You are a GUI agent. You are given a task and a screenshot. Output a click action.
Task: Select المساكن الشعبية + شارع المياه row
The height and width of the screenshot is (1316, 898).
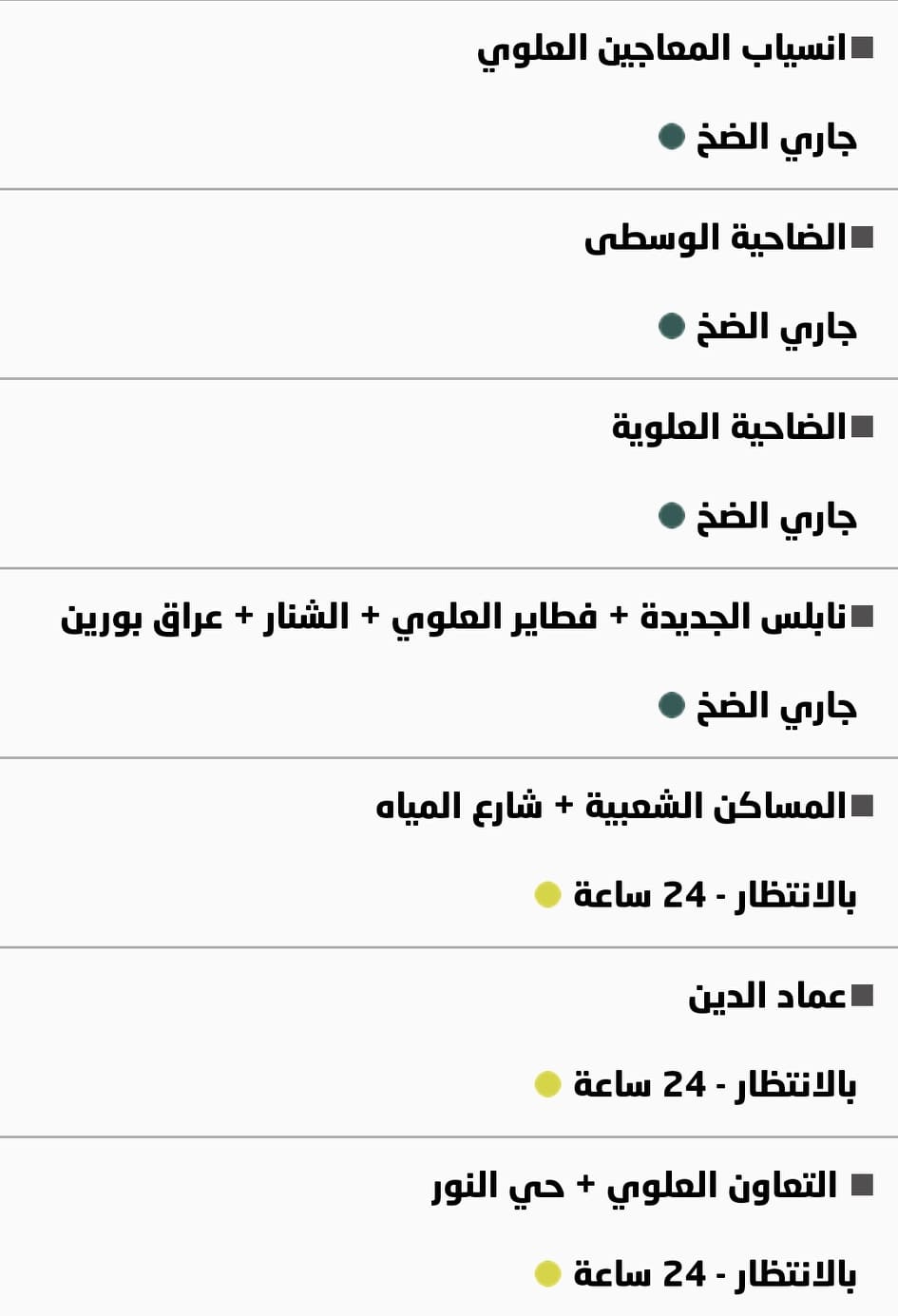click(610, 806)
